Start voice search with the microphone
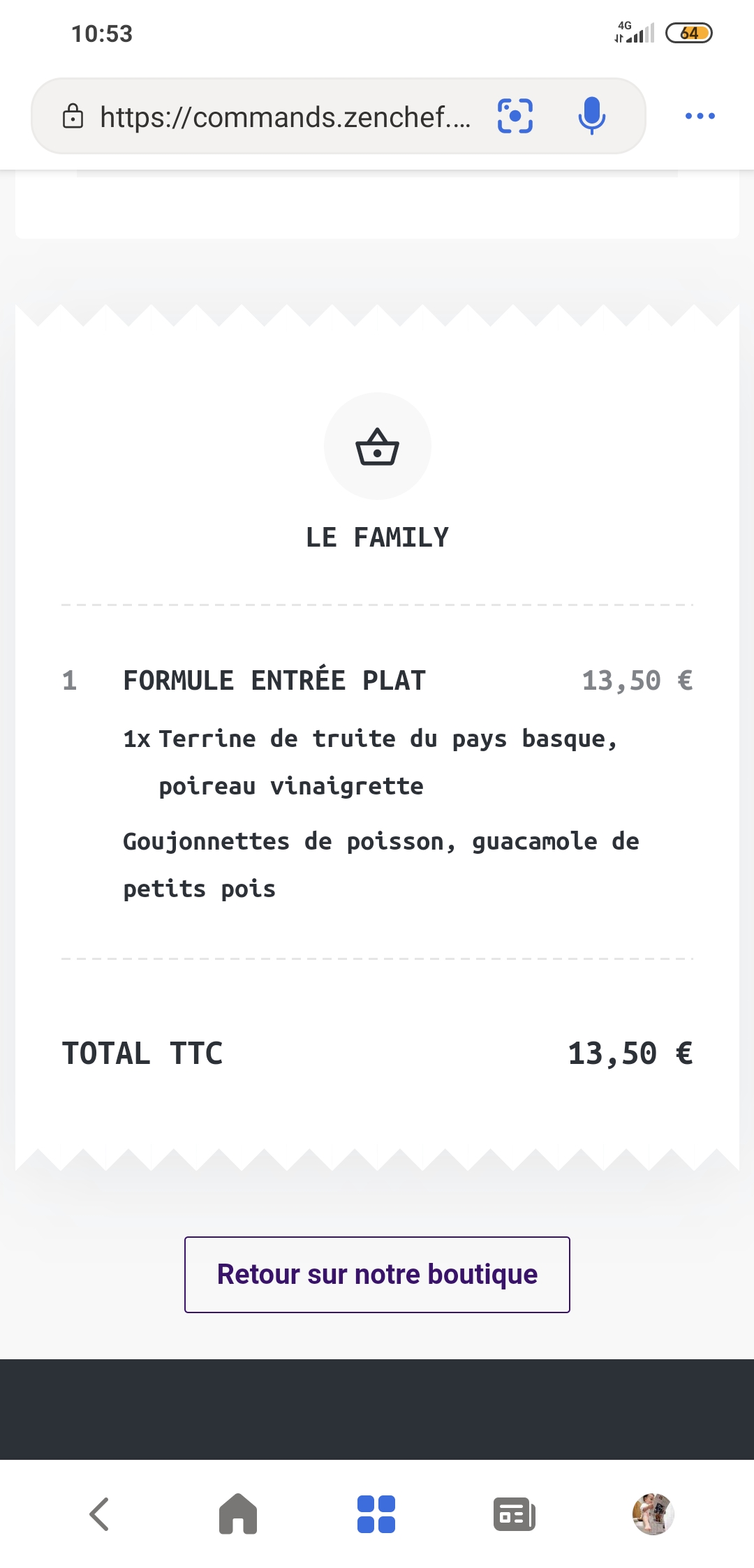The width and height of the screenshot is (754, 1568). [x=591, y=116]
